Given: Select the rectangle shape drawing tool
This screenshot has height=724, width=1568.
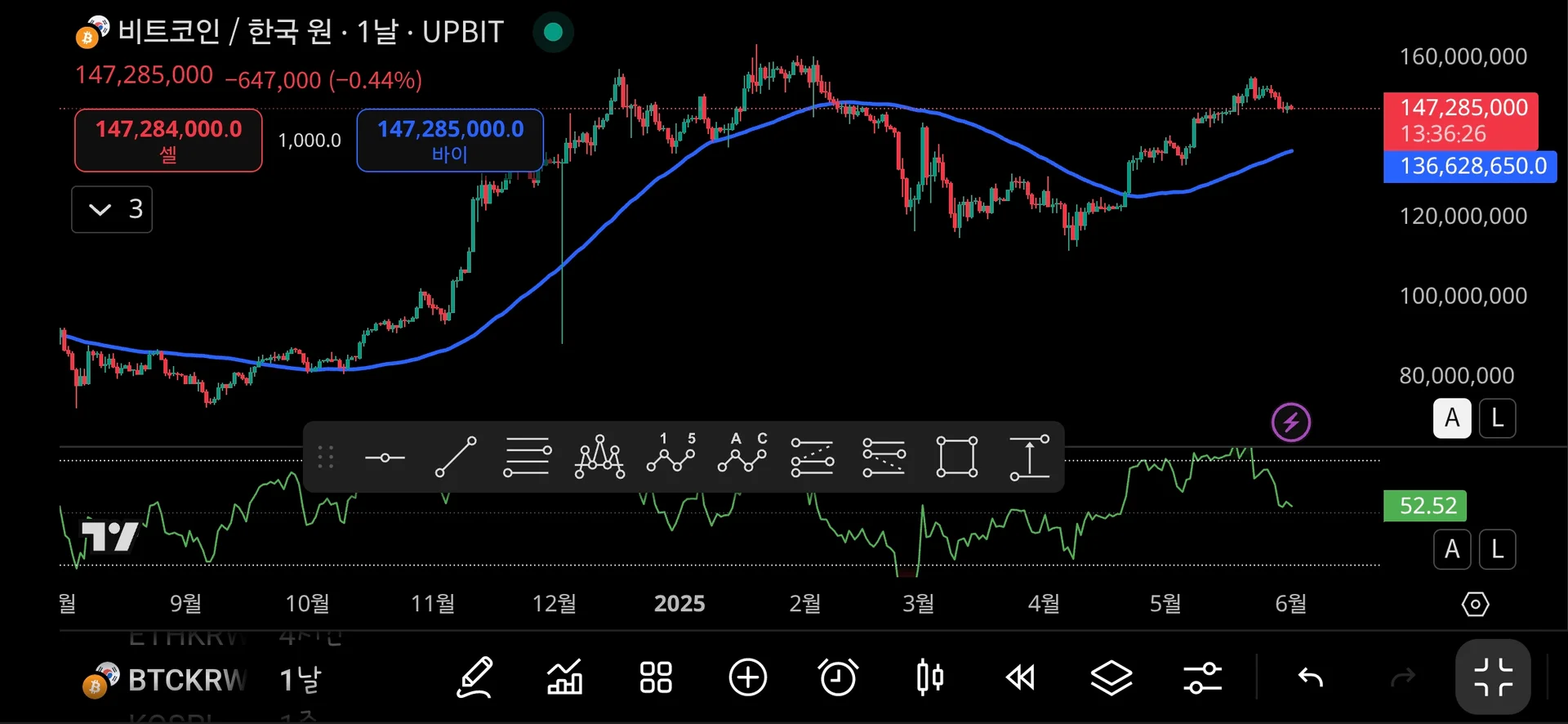Looking at the screenshot, I should tap(956, 457).
